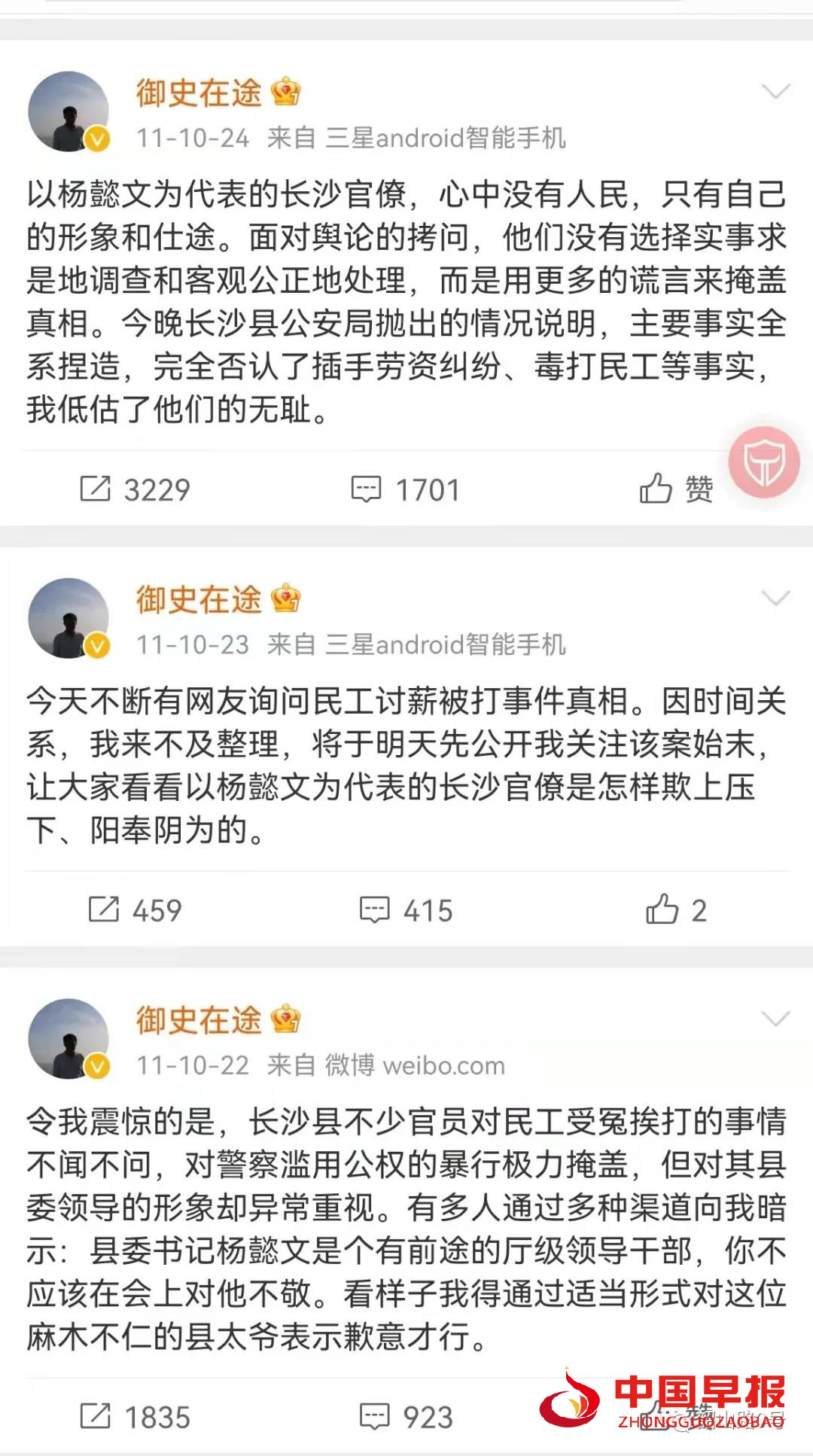Screen dimensions: 813x1456
Task: Open the 923 comments on the 11-10-22 post
Action: (406, 1417)
